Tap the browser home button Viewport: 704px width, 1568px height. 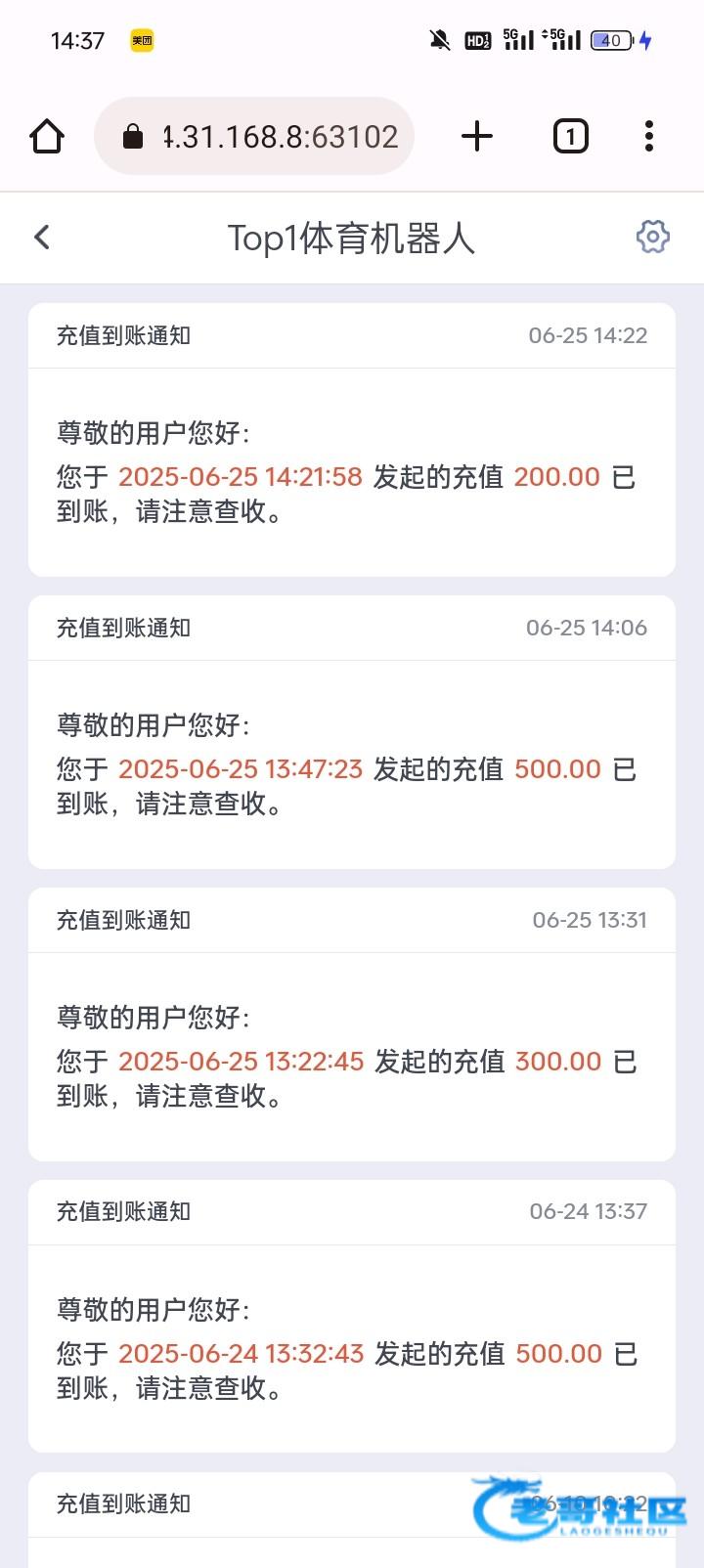[47, 136]
